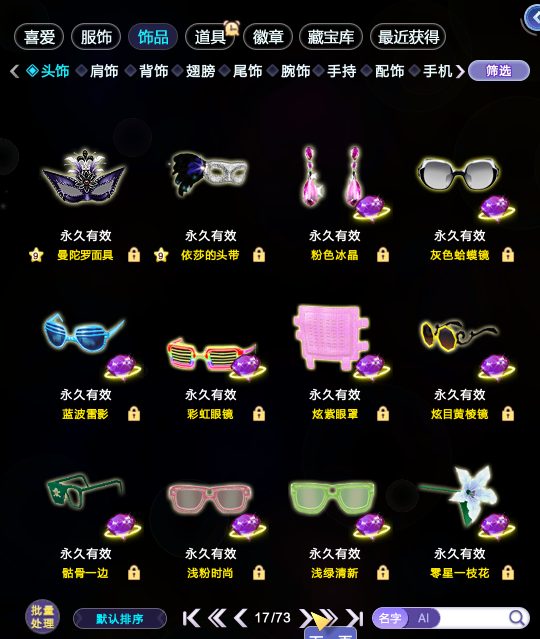
Task: Jump to the first page
Action: 191,618
